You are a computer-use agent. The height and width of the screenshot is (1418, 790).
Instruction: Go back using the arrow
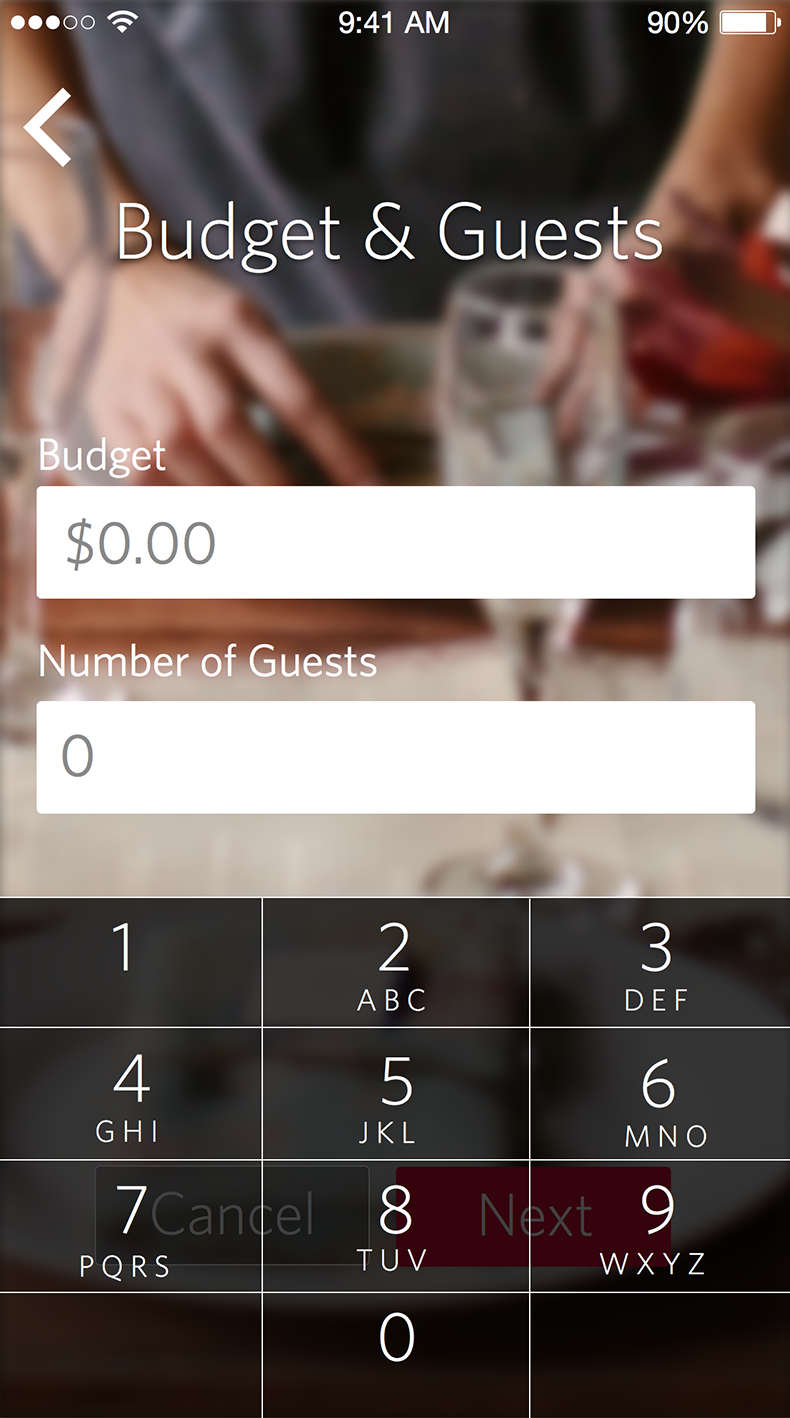click(x=48, y=126)
